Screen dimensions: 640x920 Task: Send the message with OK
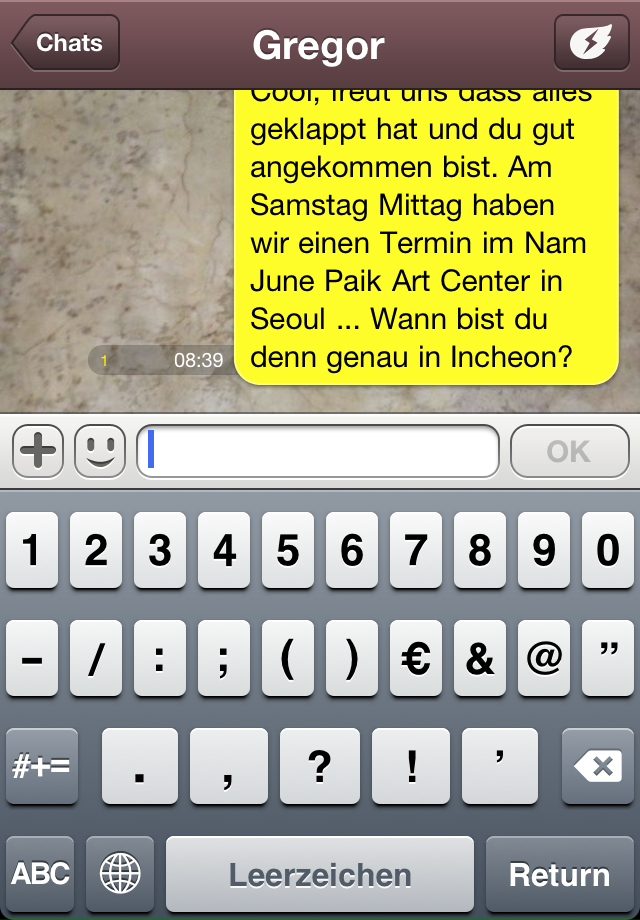(568, 452)
